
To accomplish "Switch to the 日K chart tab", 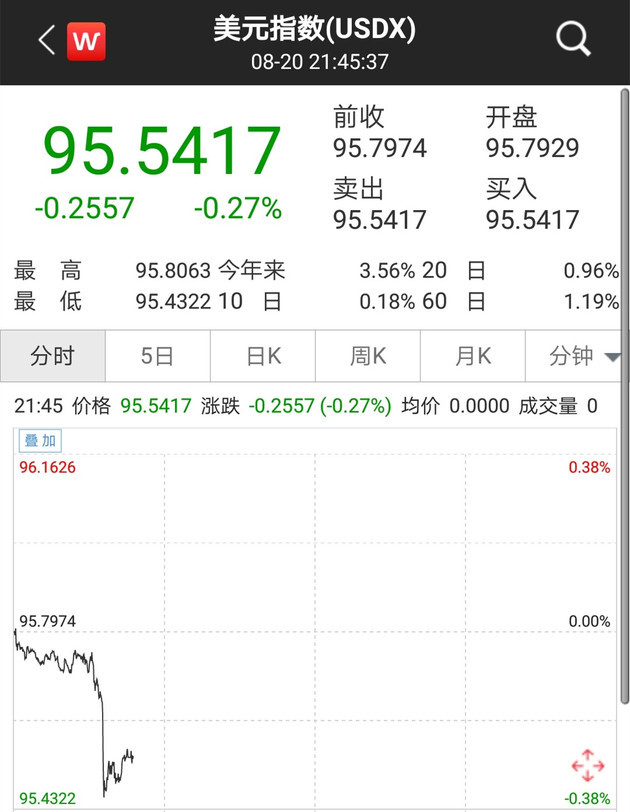I will [262, 355].
